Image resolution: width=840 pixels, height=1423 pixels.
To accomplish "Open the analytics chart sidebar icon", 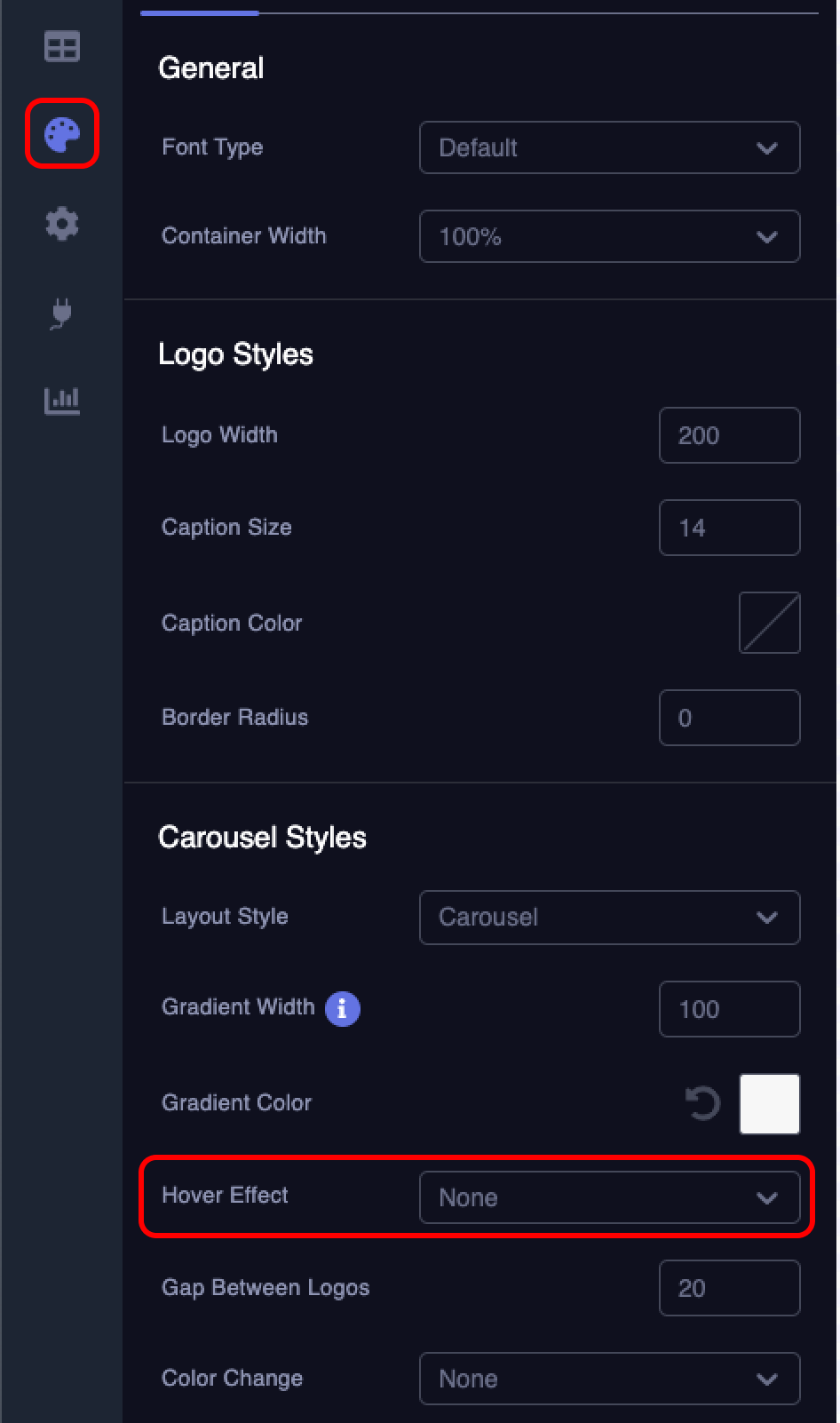I will pyautogui.click(x=61, y=401).
